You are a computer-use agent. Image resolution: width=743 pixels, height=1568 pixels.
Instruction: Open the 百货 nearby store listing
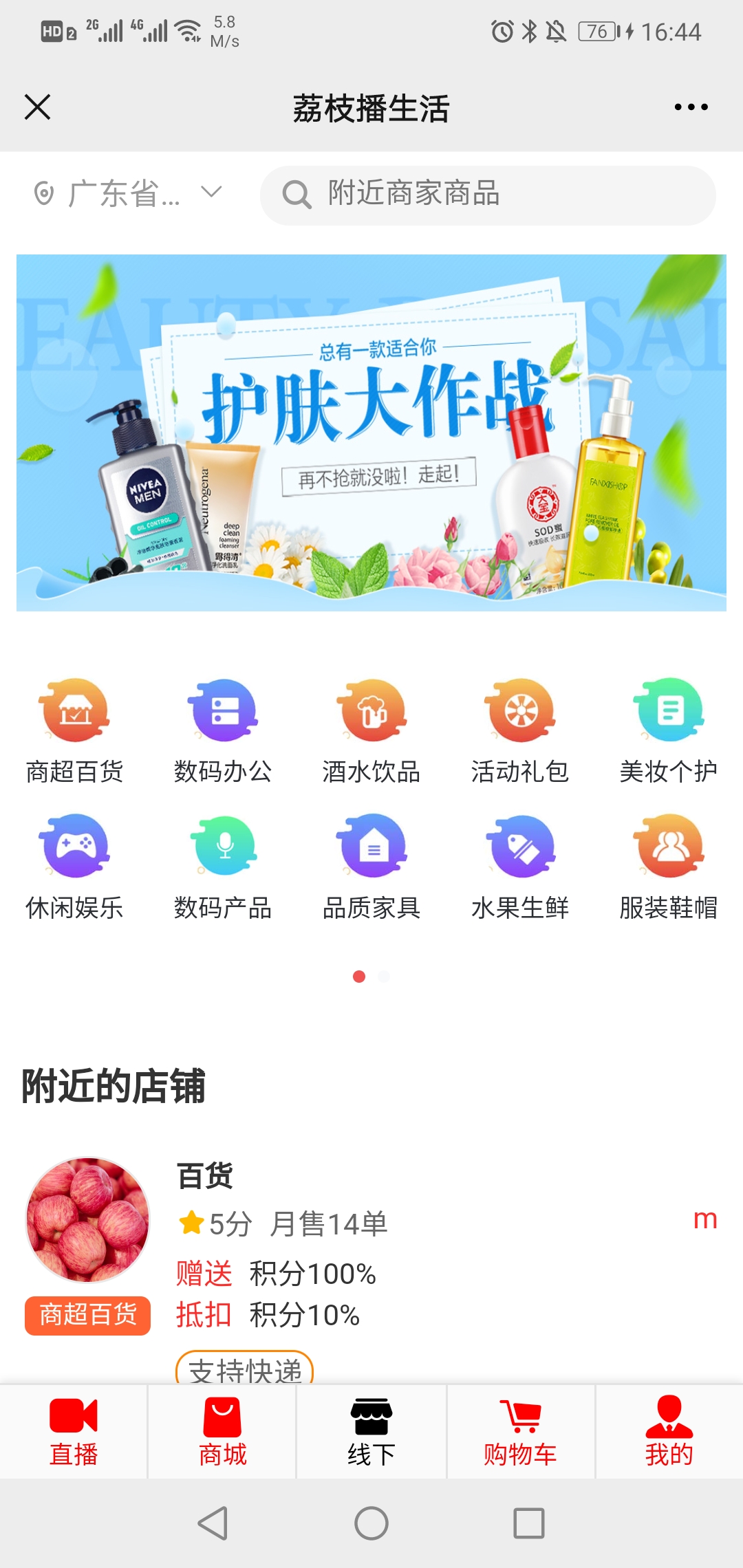point(206,1177)
